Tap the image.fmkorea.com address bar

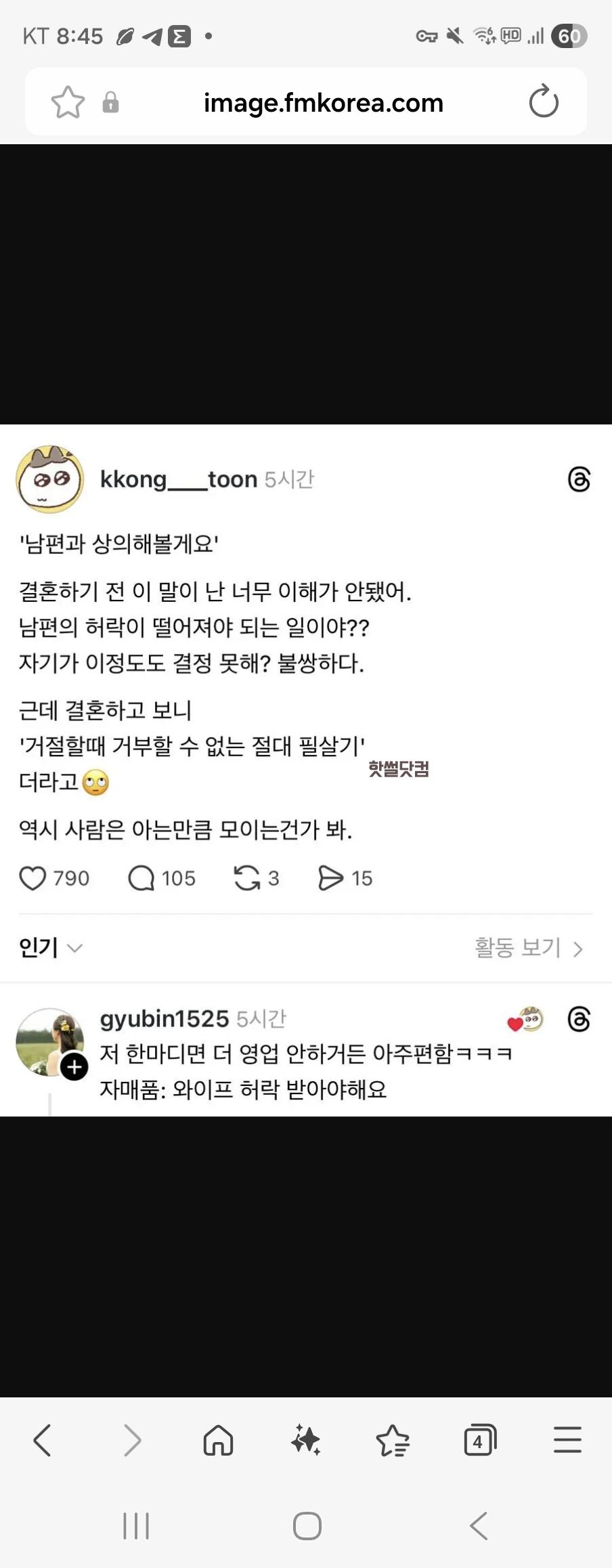point(323,103)
